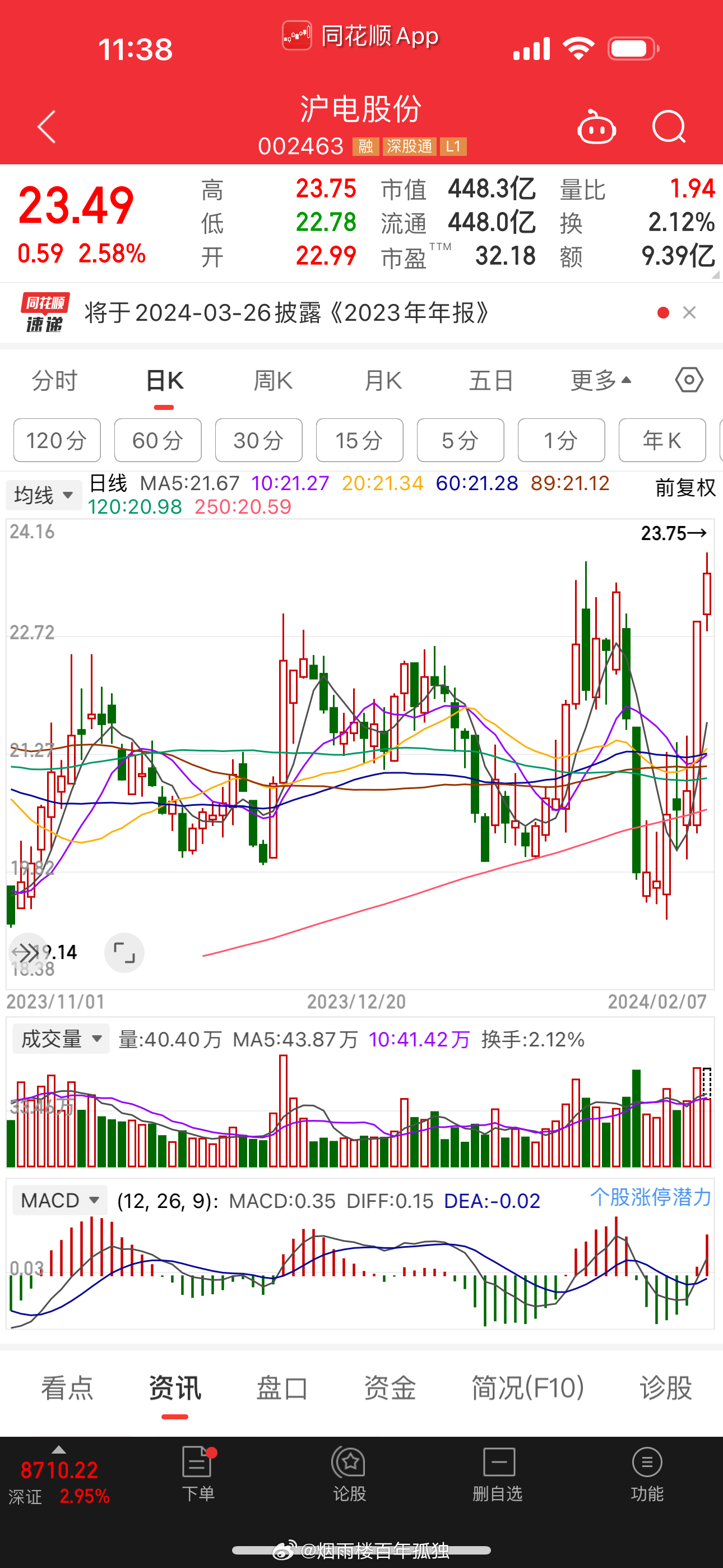723x1568 pixels.
Task: Open chart settings hexagon icon
Action: tap(689, 380)
